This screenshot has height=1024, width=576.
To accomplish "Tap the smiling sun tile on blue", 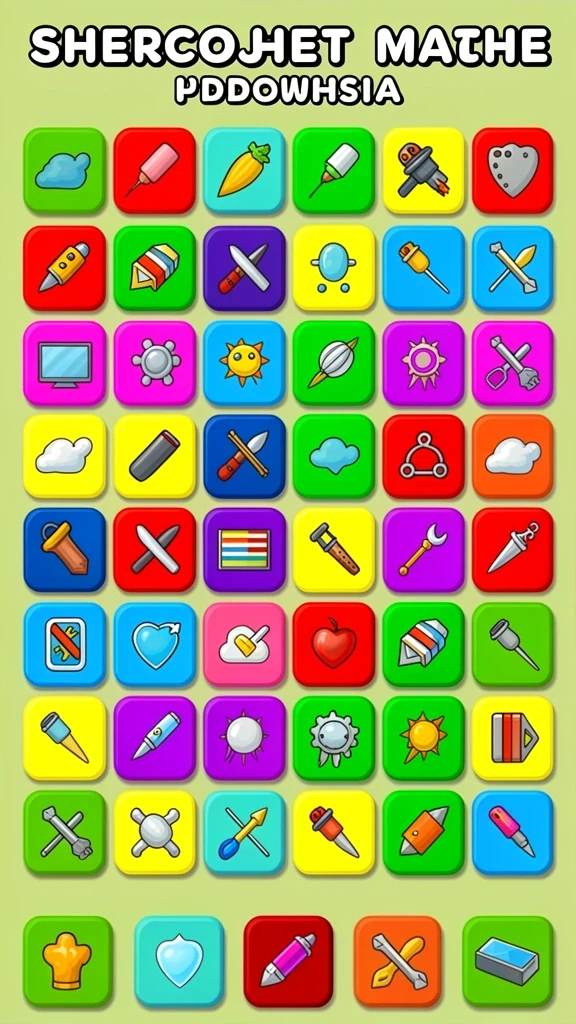I will [x=244, y=363].
